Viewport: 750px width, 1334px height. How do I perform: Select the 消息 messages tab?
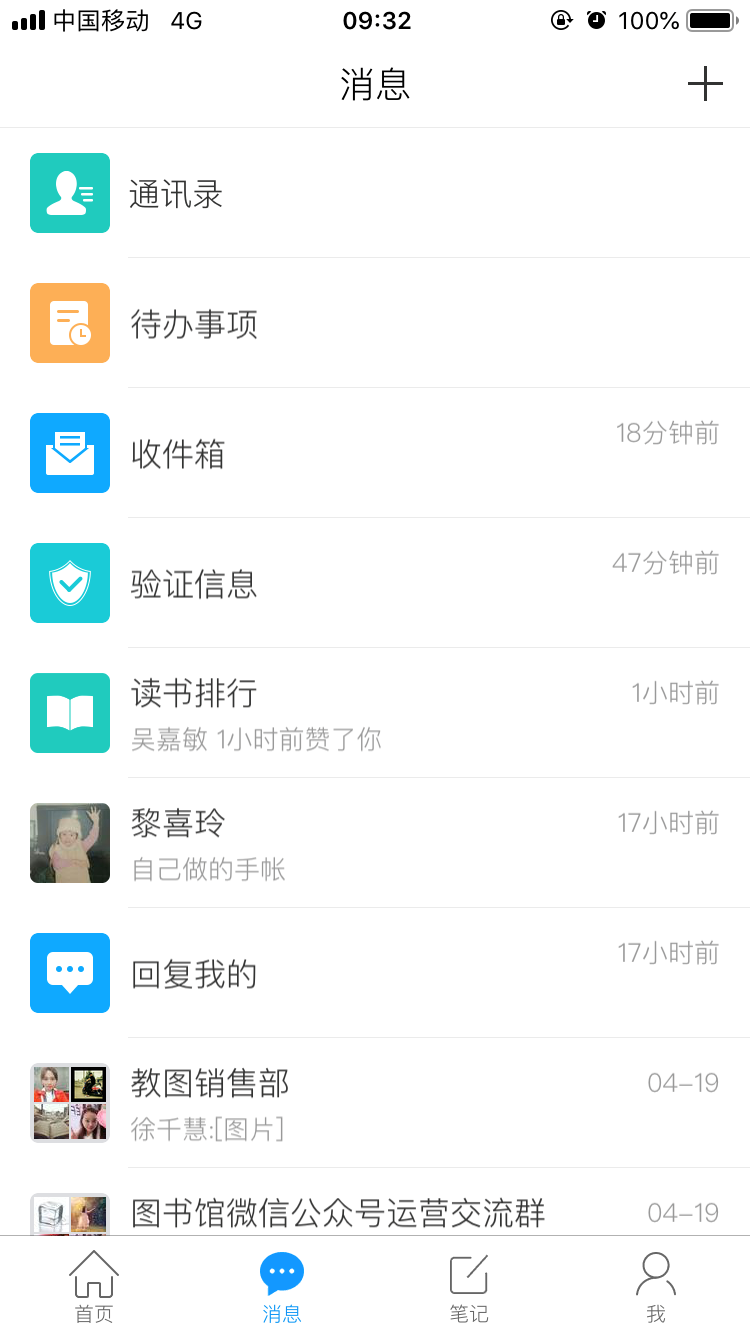click(x=282, y=1287)
